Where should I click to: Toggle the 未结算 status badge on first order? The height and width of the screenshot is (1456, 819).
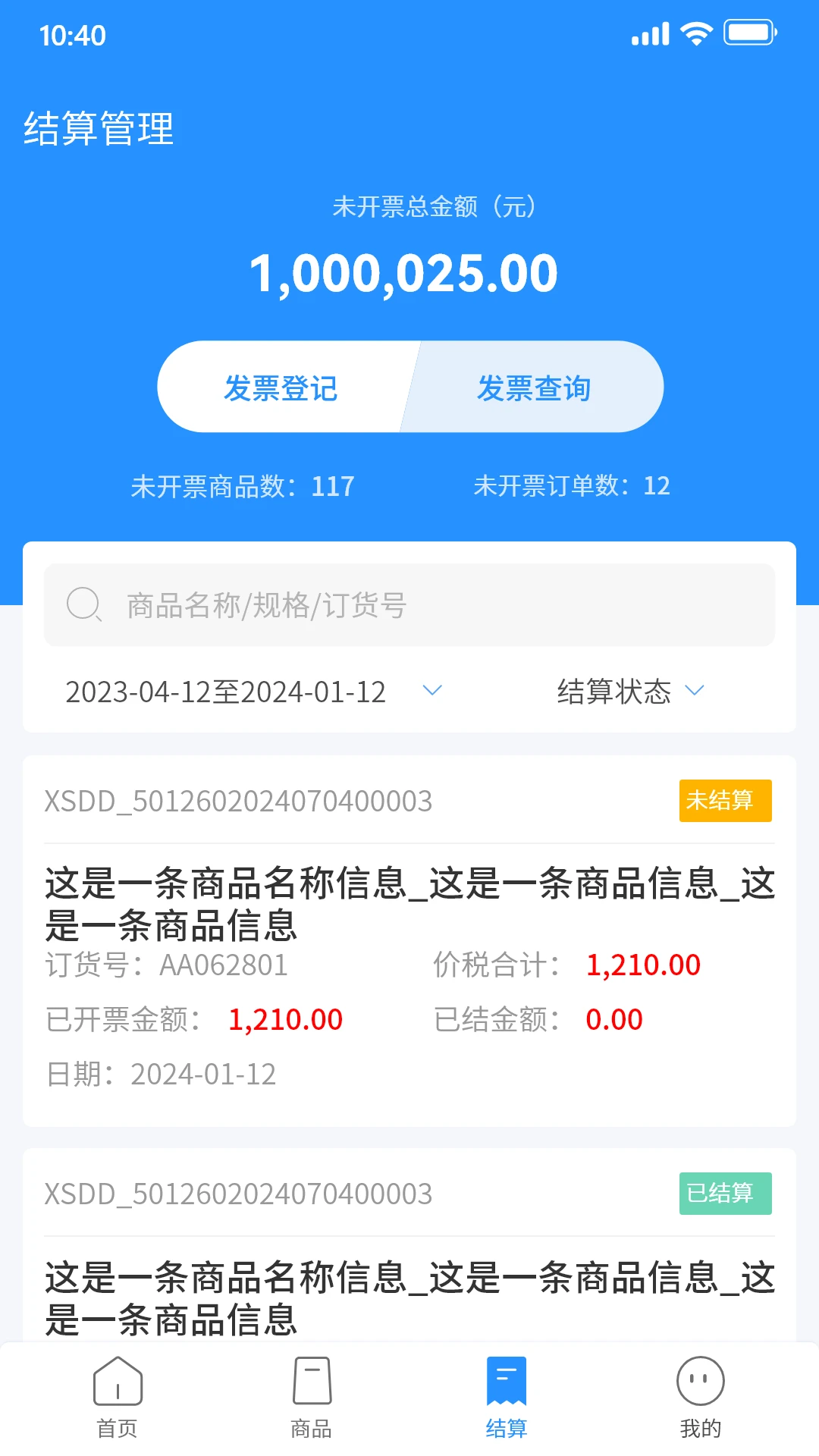pyautogui.click(x=724, y=800)
